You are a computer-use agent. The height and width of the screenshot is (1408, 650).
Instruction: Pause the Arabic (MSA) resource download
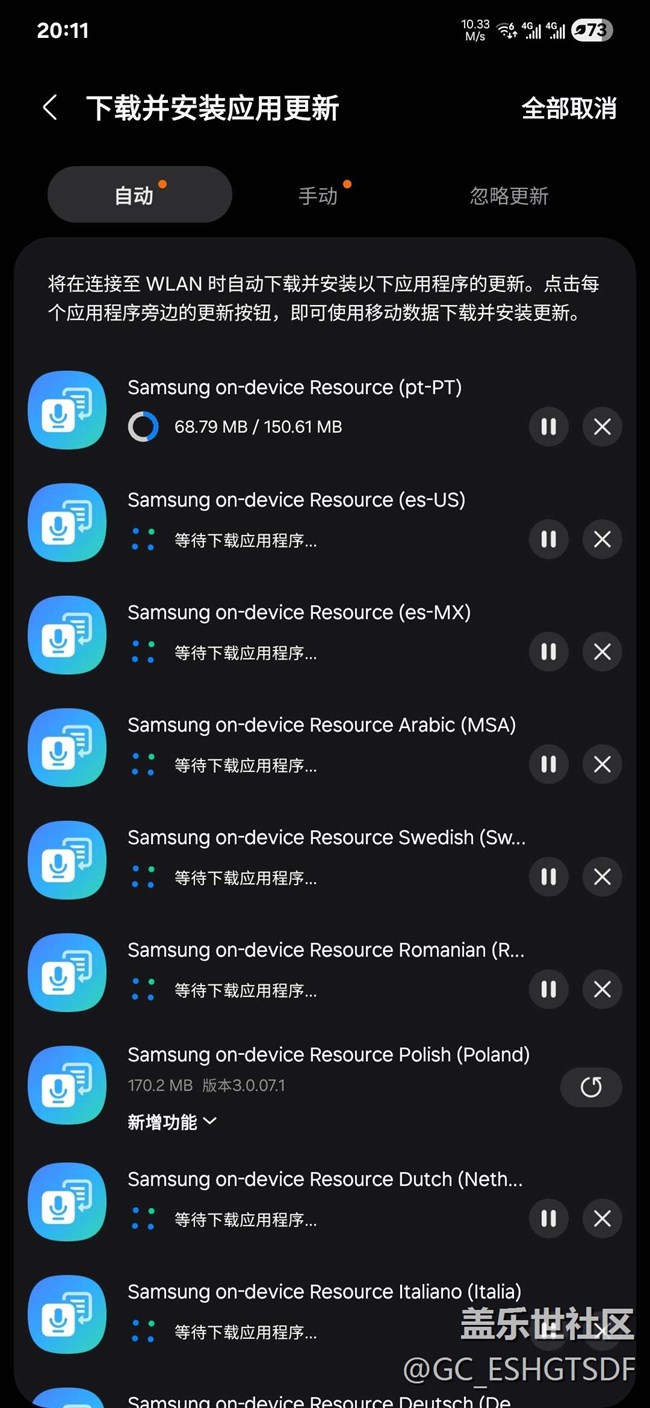tap(548, 764)
